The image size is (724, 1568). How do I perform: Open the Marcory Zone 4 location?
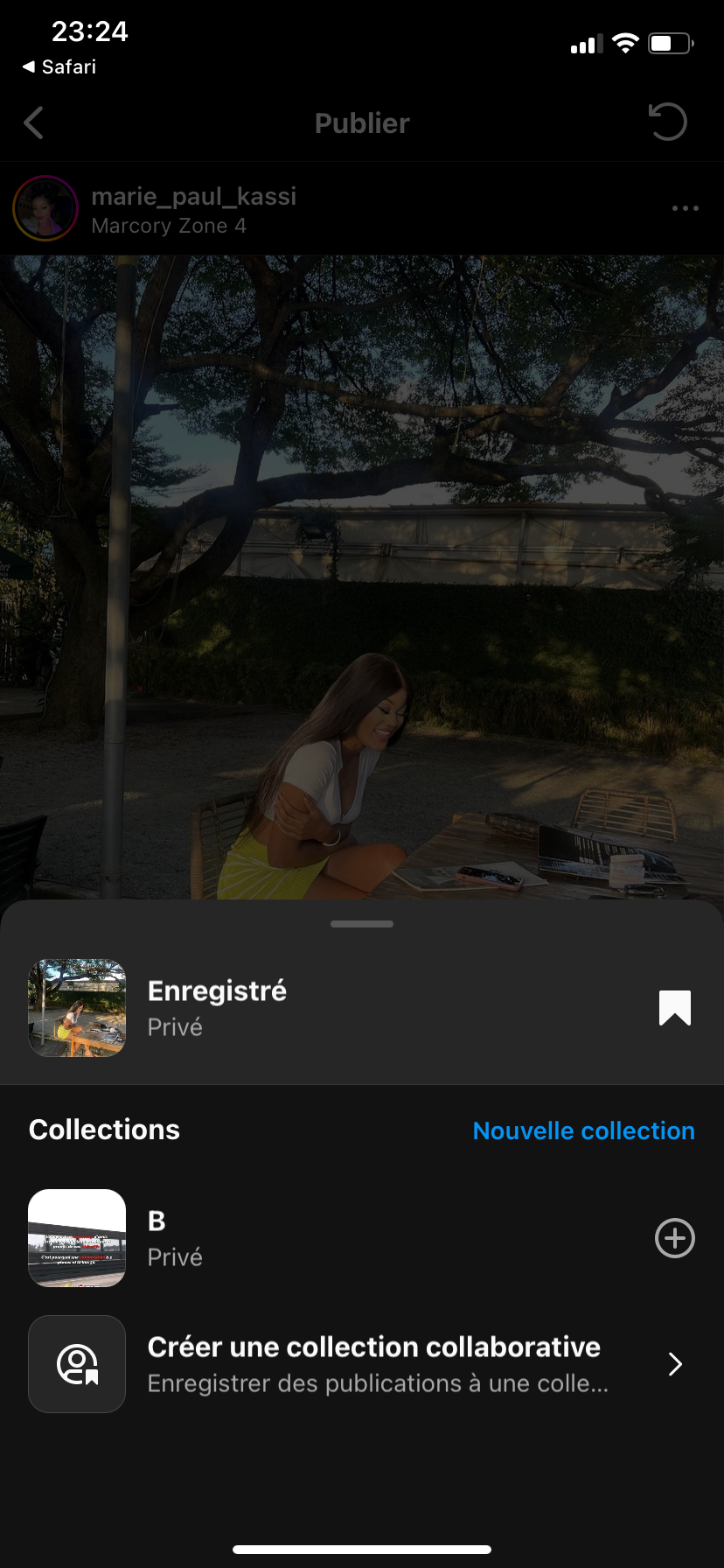169,226
